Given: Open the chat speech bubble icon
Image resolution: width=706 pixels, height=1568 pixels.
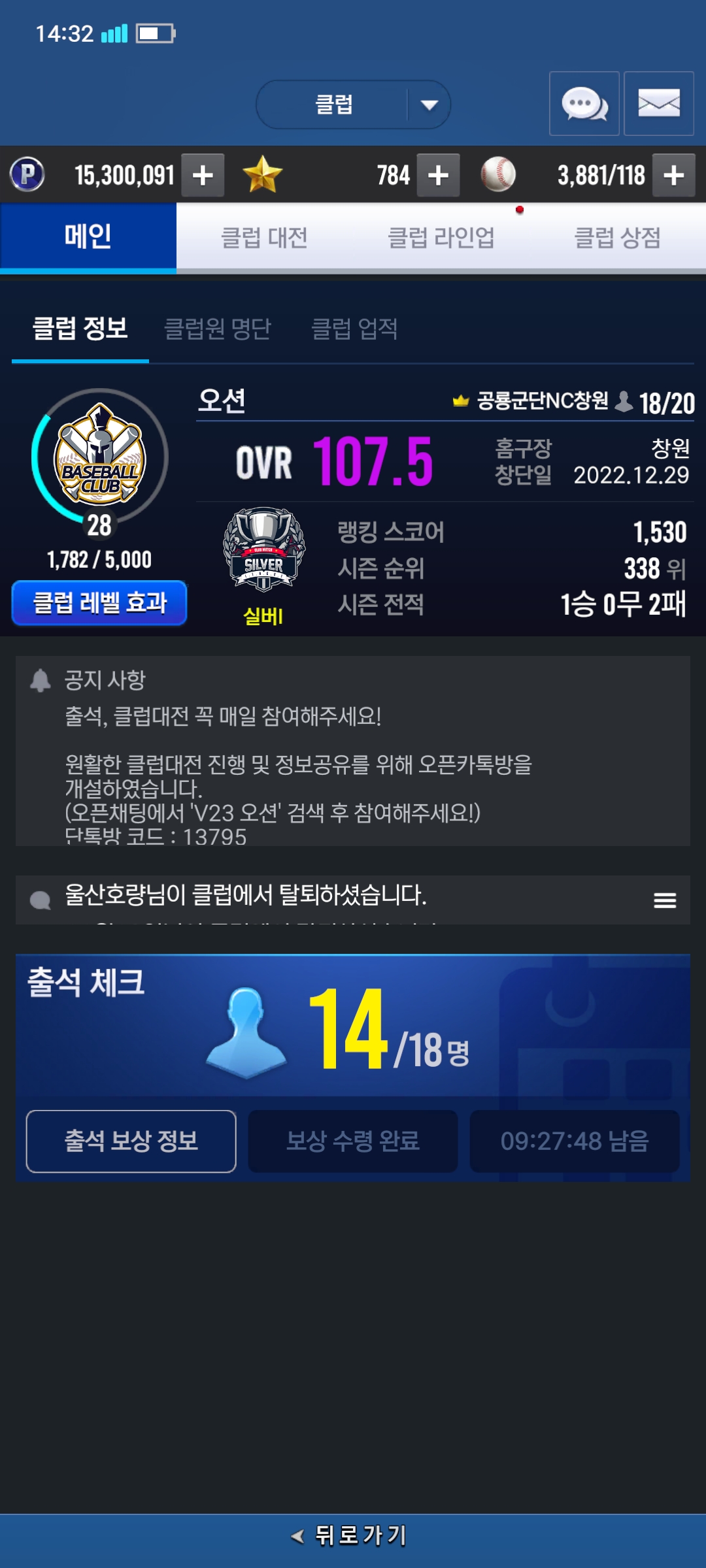Looking at the screenshot, I should click(584, 104).
